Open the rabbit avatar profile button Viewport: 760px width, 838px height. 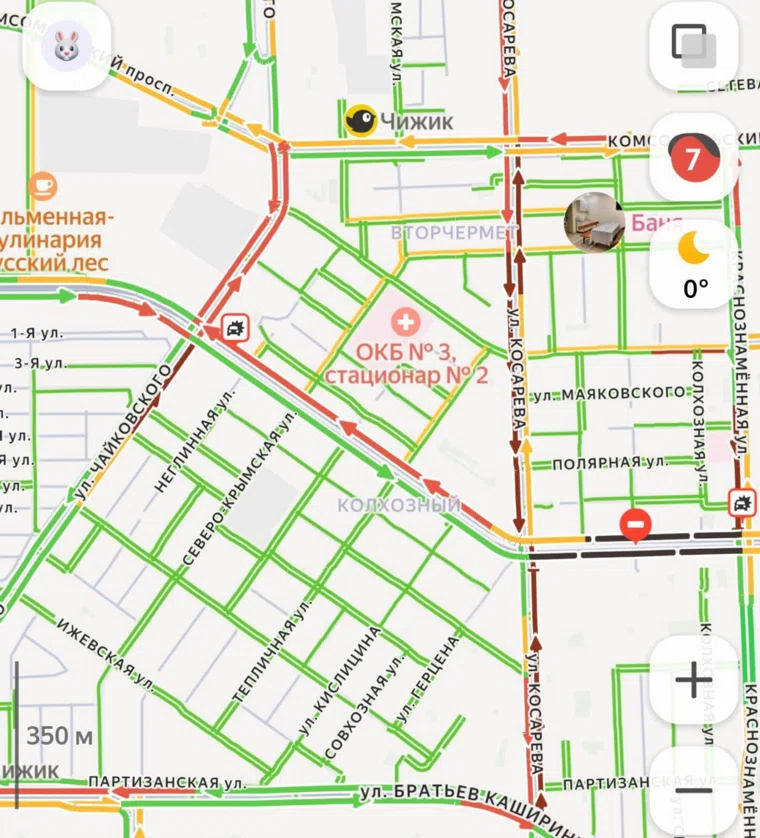67,45
